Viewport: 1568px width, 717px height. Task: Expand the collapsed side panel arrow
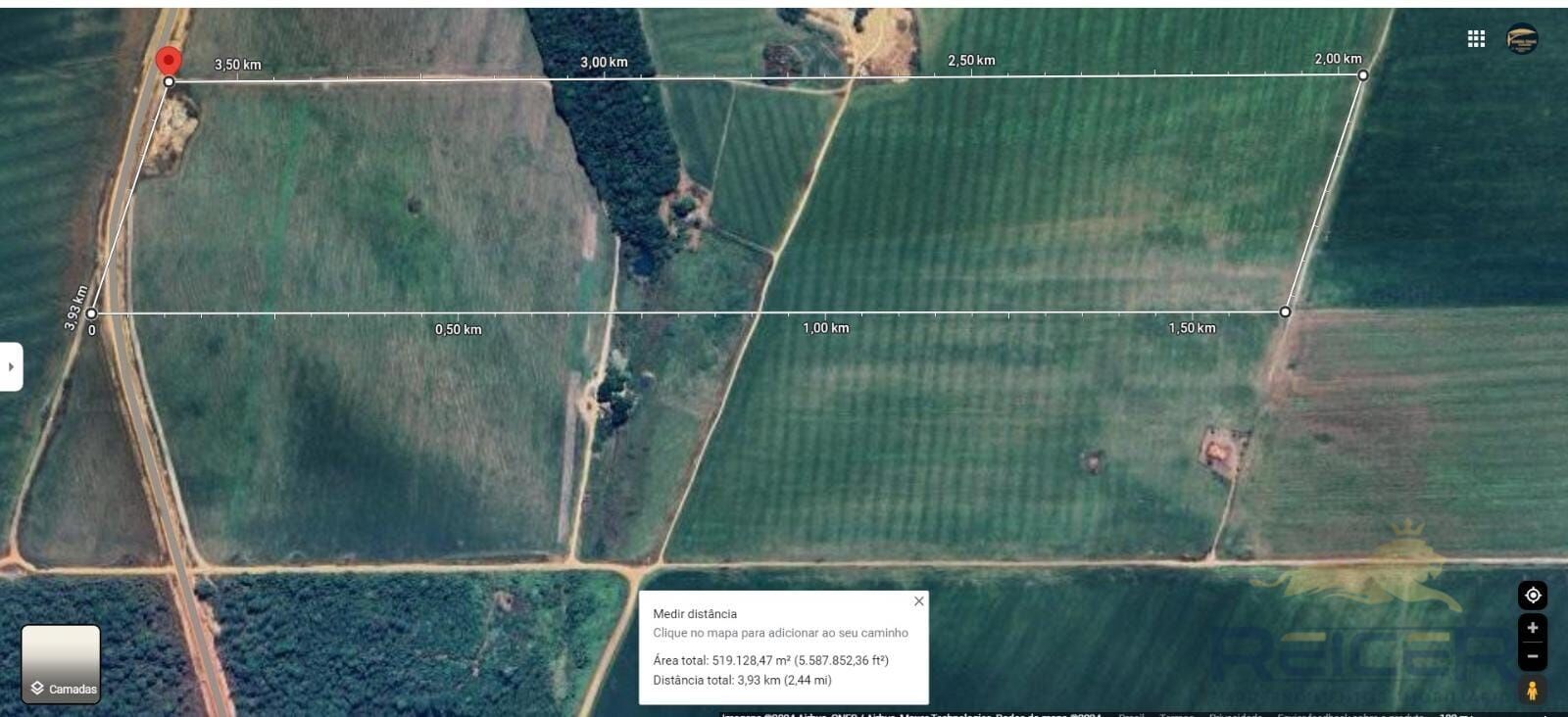pyautogui.click(x=11, y=366)
